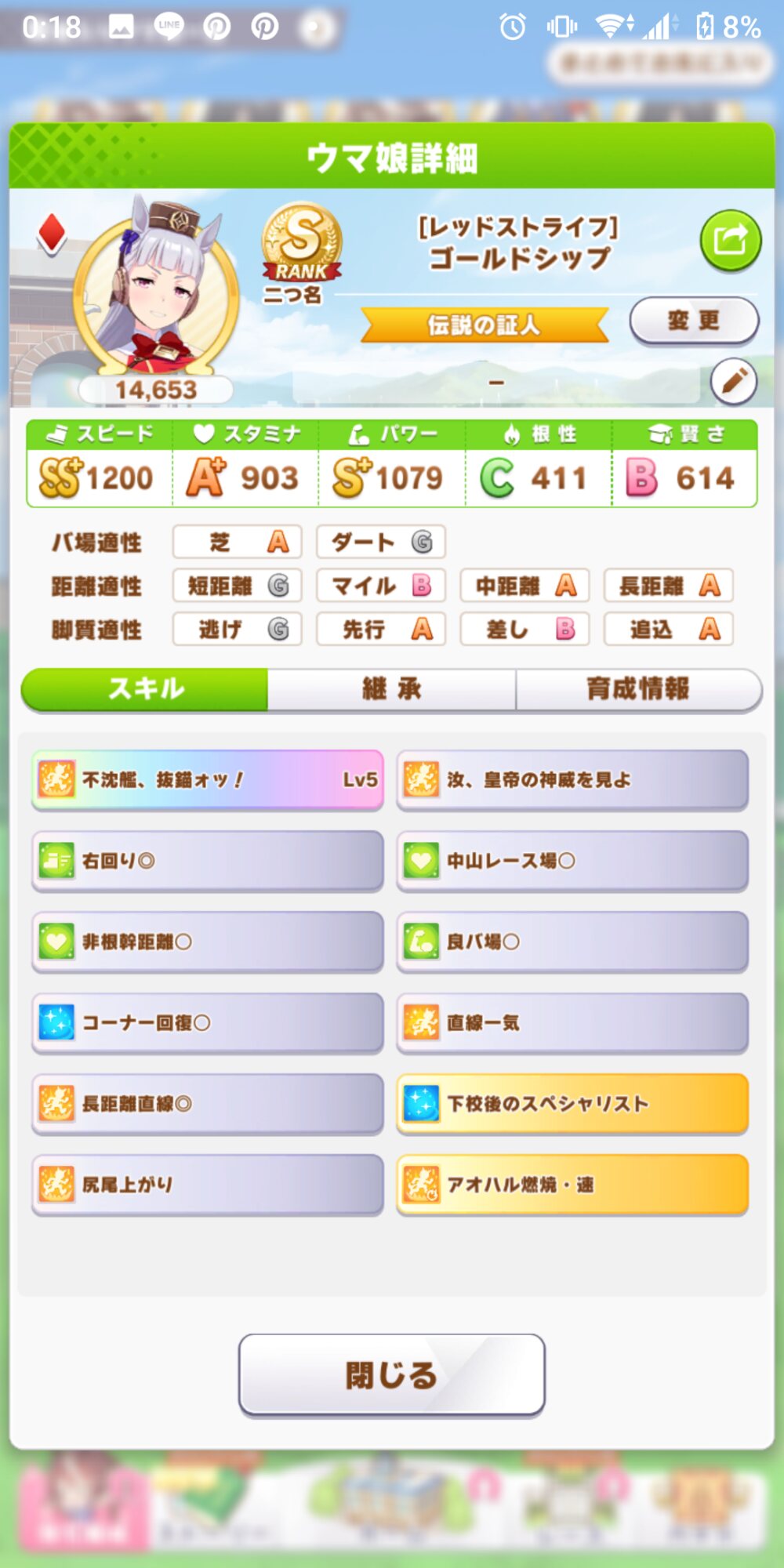This screenshot has width=784, height=1568.
Task: Show info for 直線一気 skill
Action: coord(572,1022)
